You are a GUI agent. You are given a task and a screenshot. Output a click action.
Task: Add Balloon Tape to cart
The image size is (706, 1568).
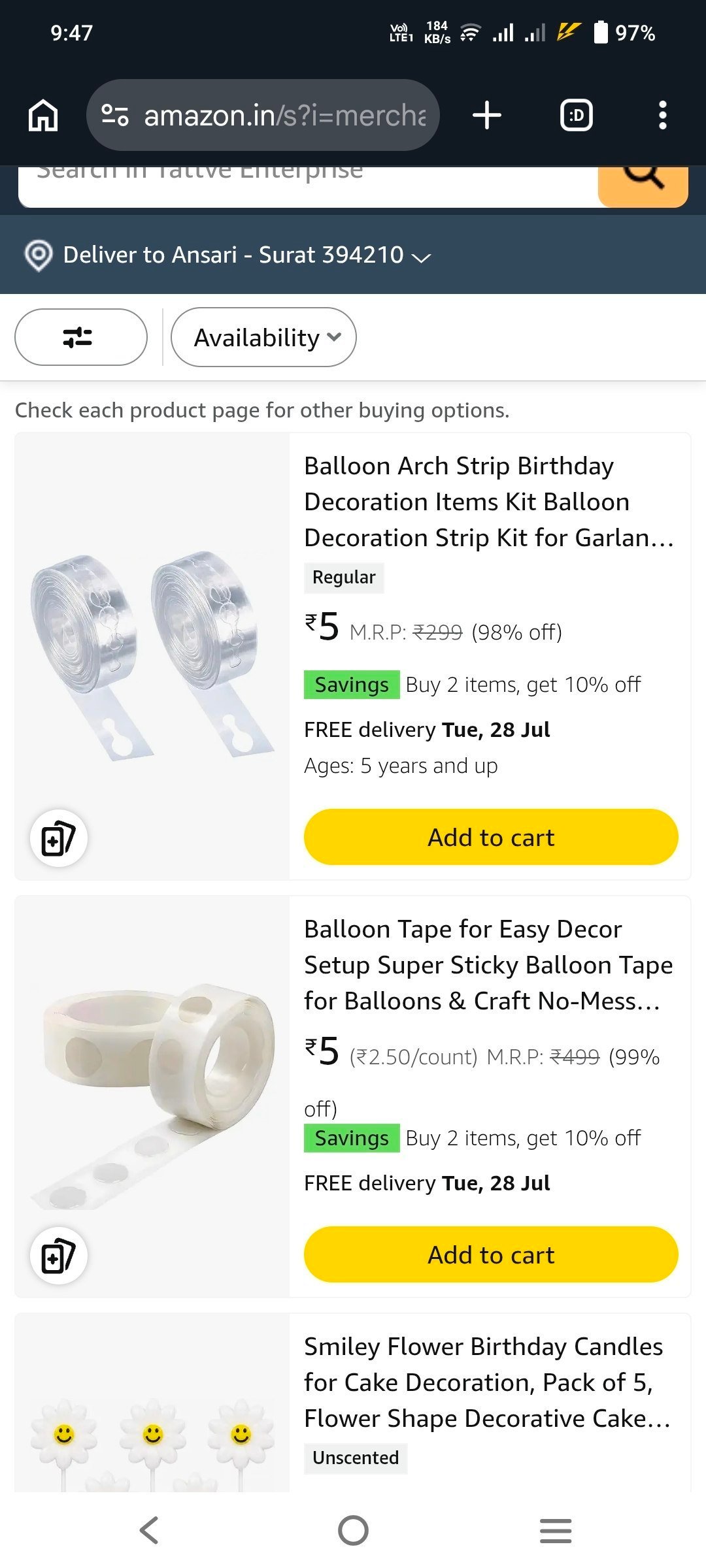coord(491,1255)
